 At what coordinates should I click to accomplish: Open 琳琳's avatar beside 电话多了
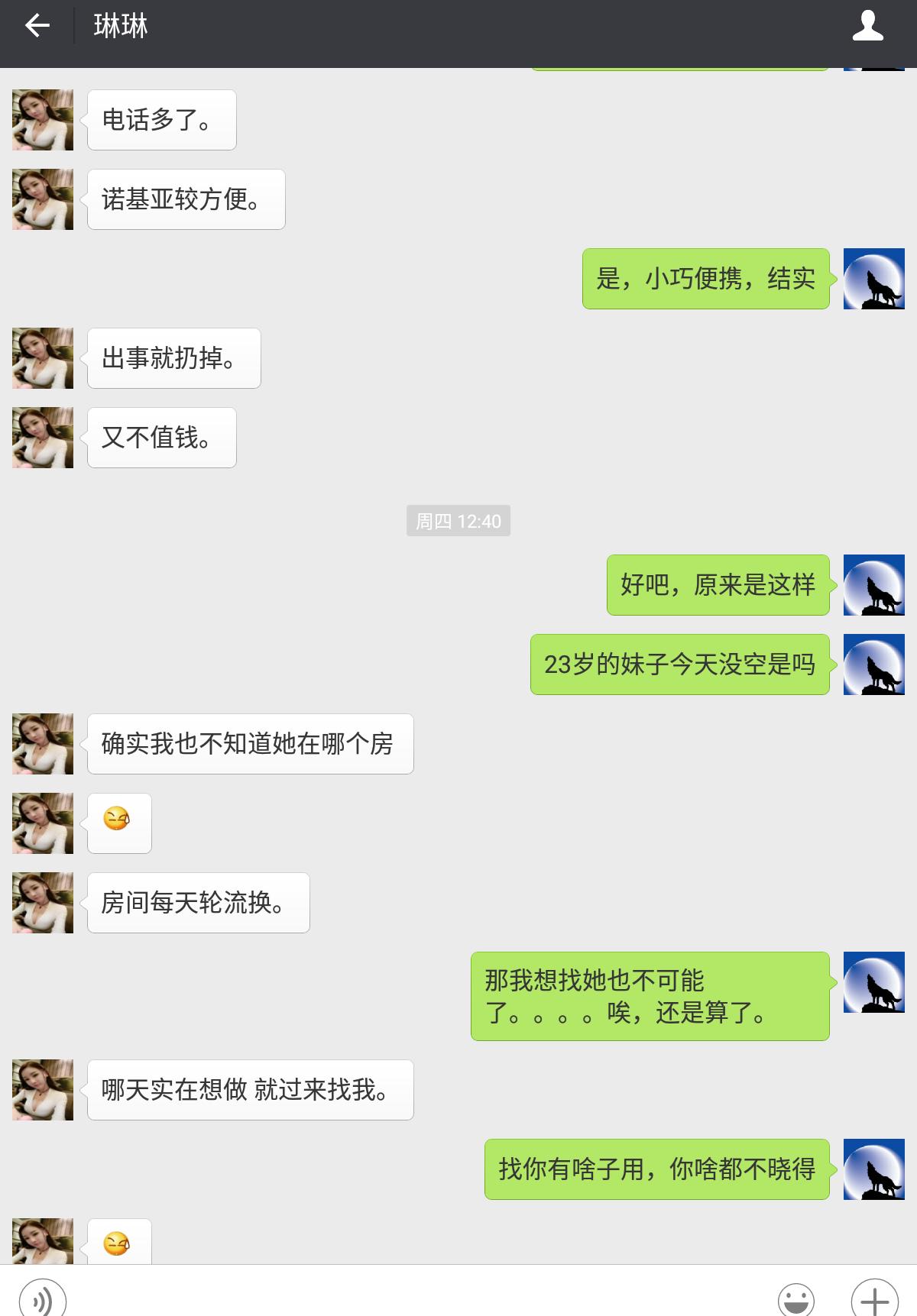tap(43, 120)
